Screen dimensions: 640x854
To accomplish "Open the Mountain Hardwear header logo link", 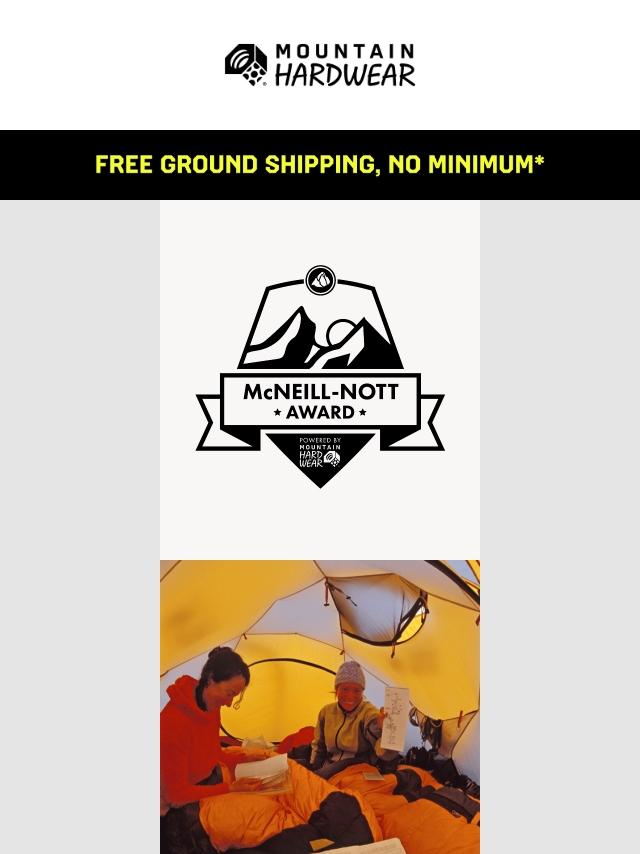I will [x=320, y=65].
